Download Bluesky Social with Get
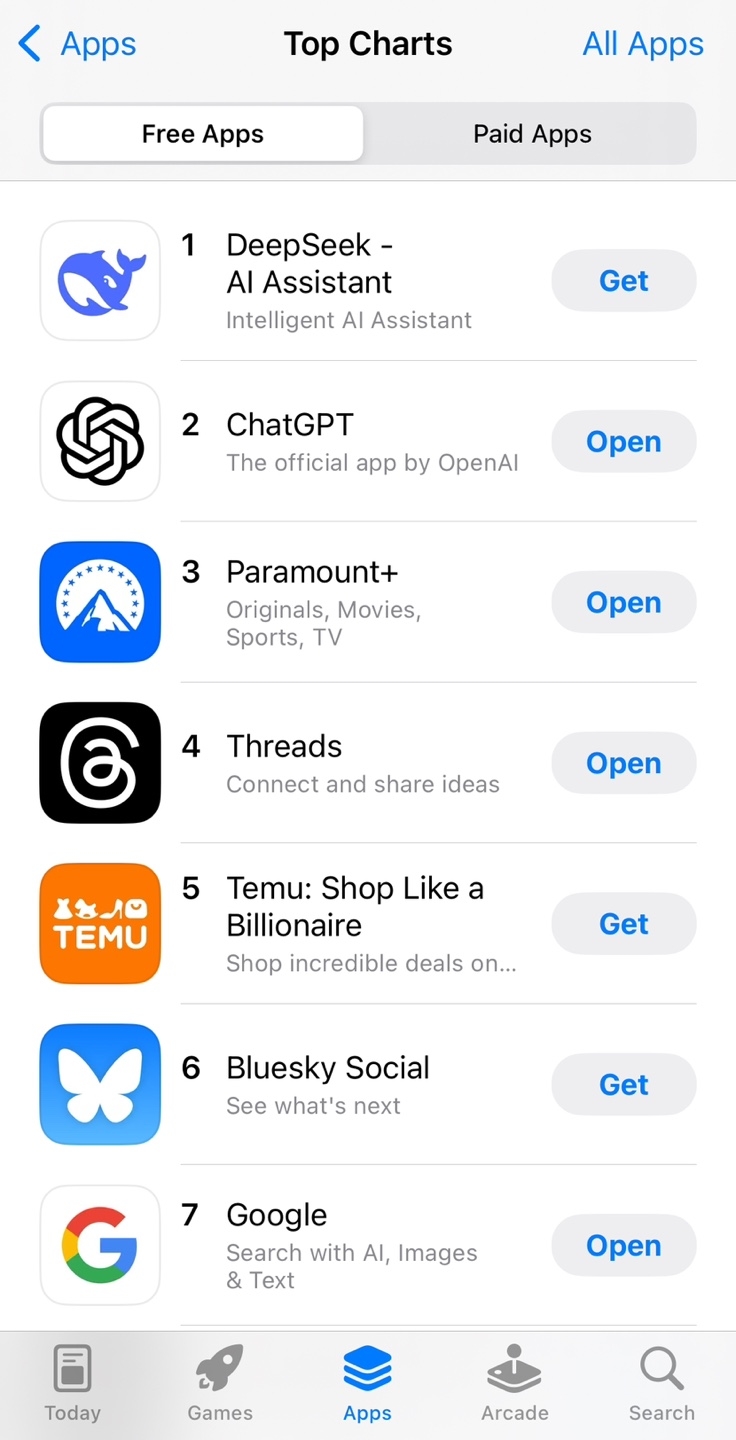Screen dimensions: 736x1440 coord(624,1085)
